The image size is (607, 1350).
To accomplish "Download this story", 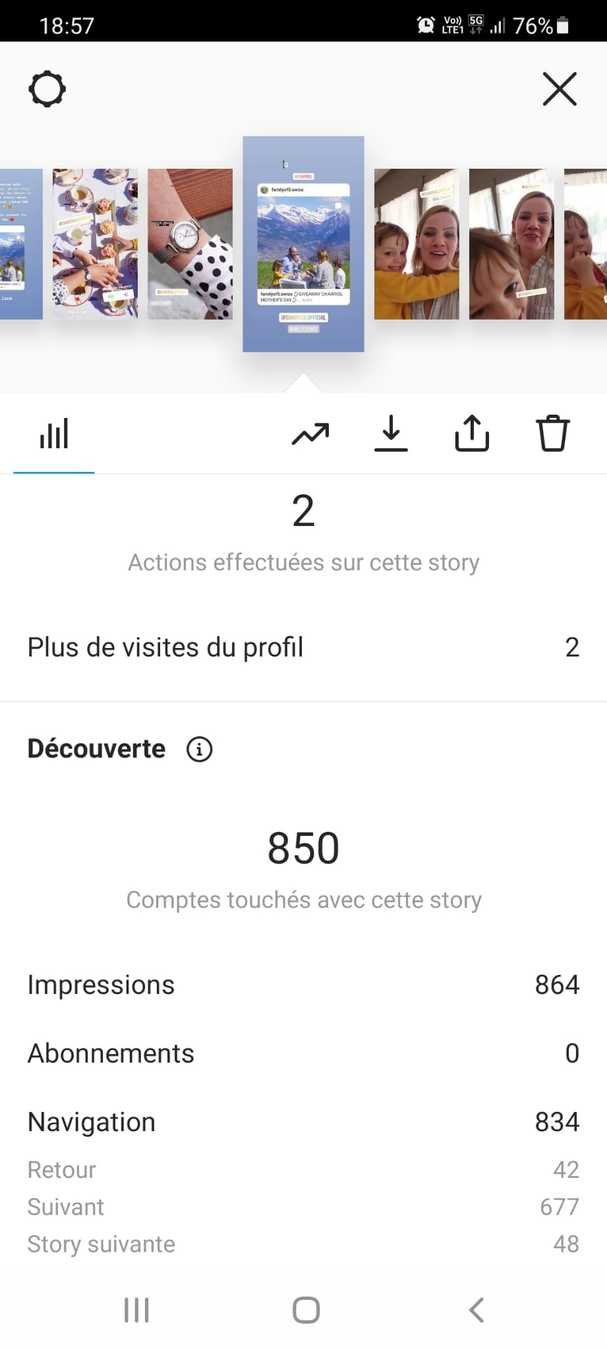I will click(391, 434).
